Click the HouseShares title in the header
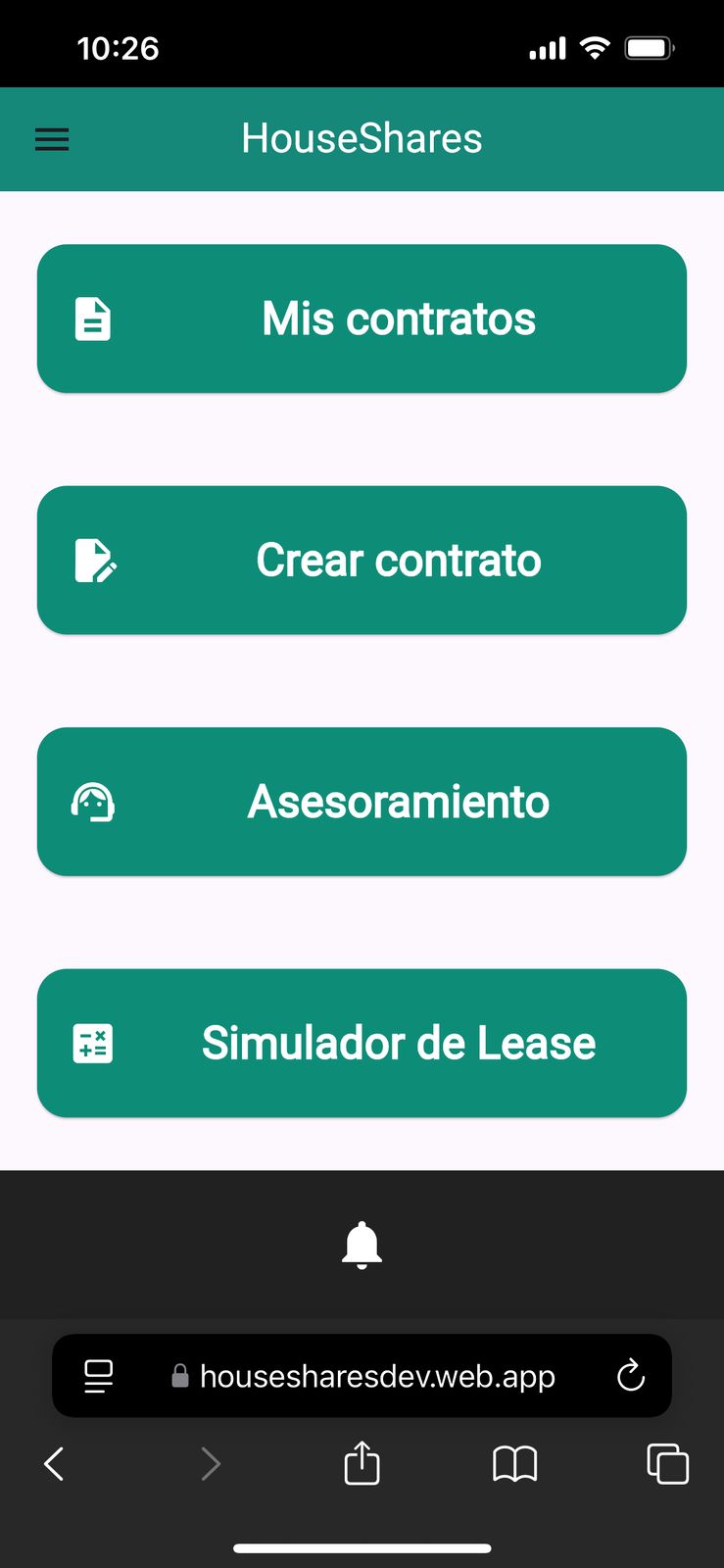 pos(362,138)
